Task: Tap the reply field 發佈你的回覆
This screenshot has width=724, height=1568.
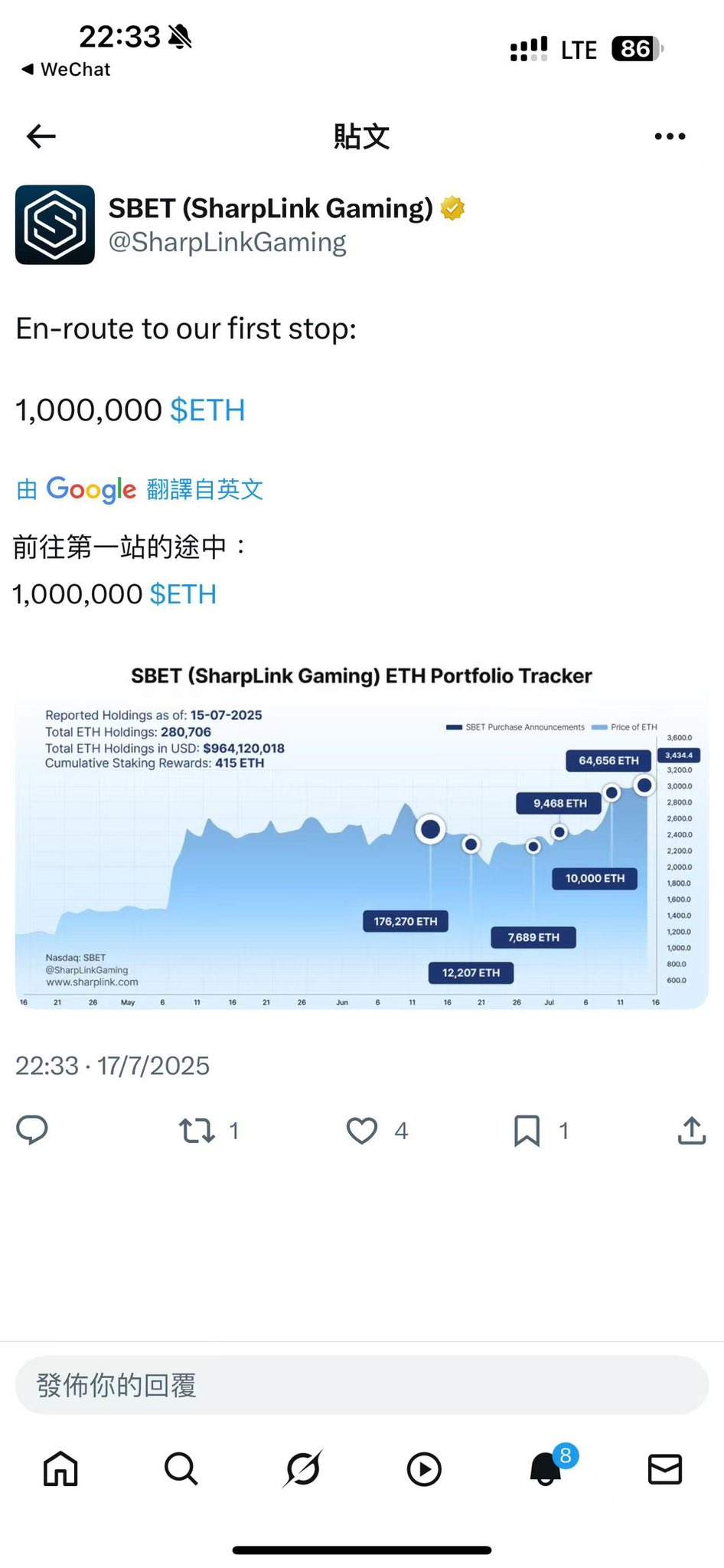Action: (361, 1385)
